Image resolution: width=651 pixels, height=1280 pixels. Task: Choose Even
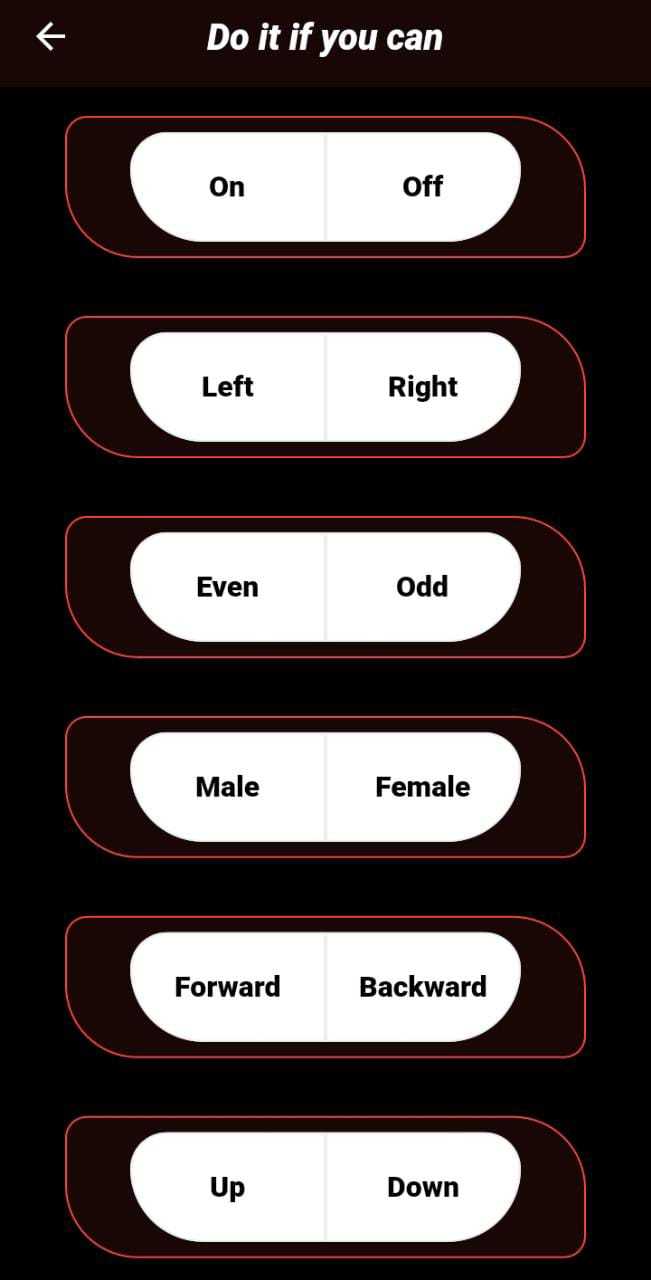227,587
